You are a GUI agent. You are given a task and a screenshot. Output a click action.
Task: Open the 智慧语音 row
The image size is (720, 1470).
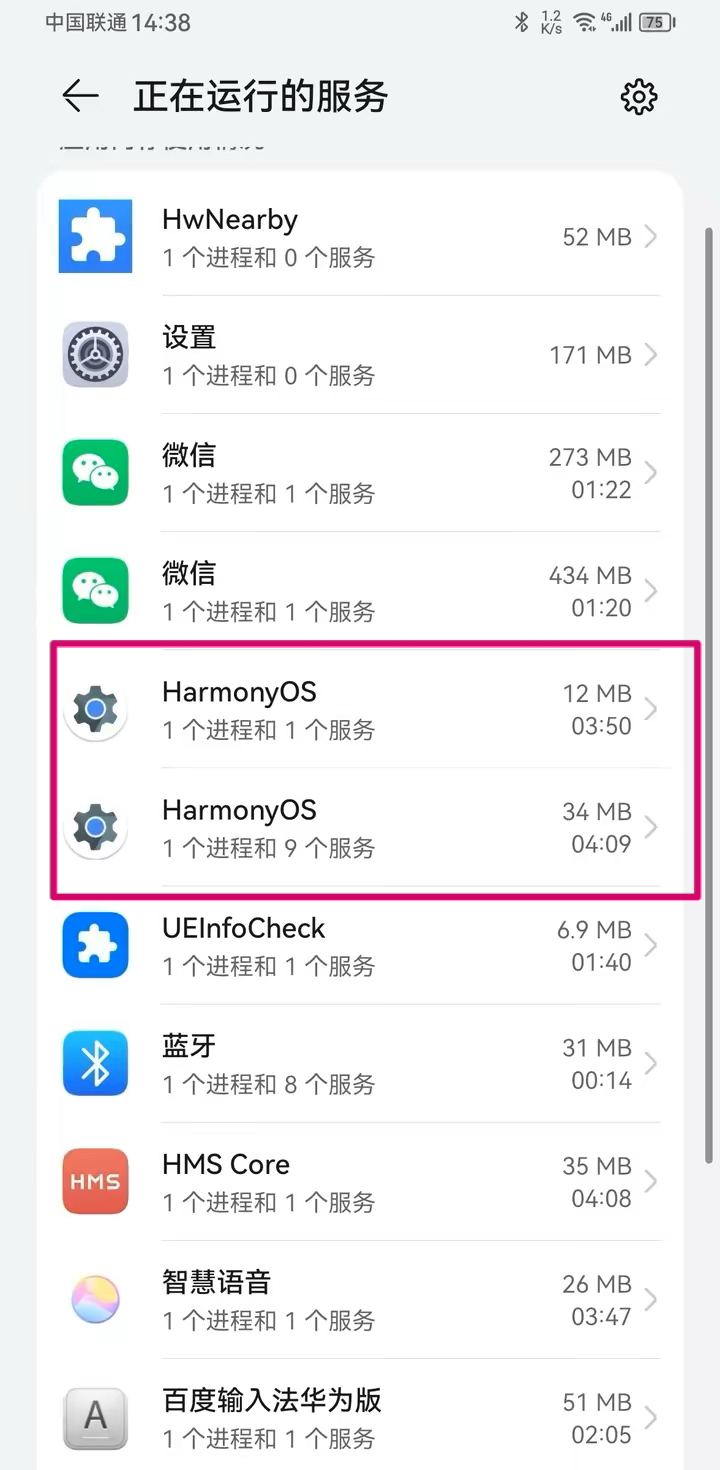click(x=360, y=1299)
